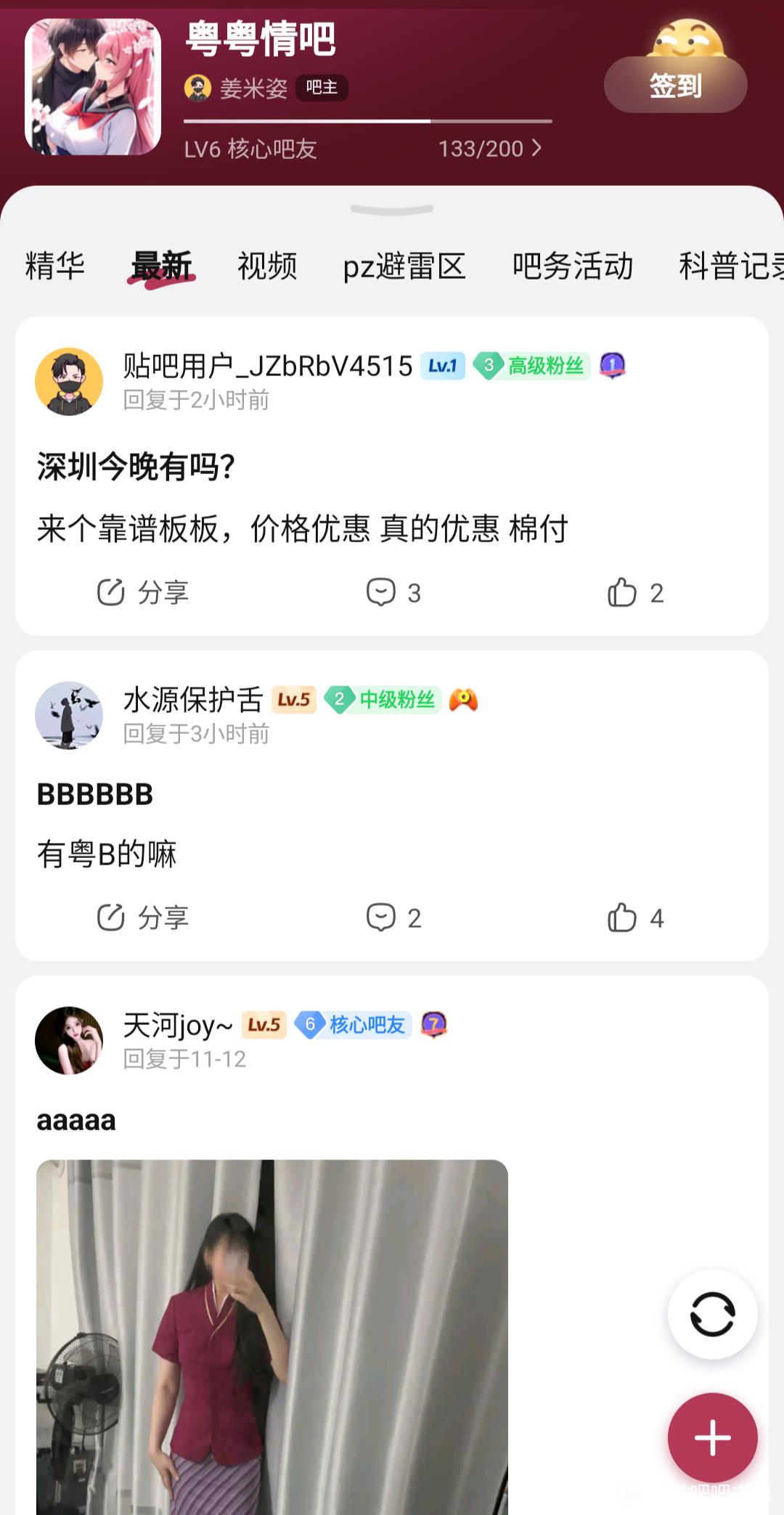The height and width of the screenshot is (1515, 784).
Task: Refresh the post feed
Action: coord(712,1314)
